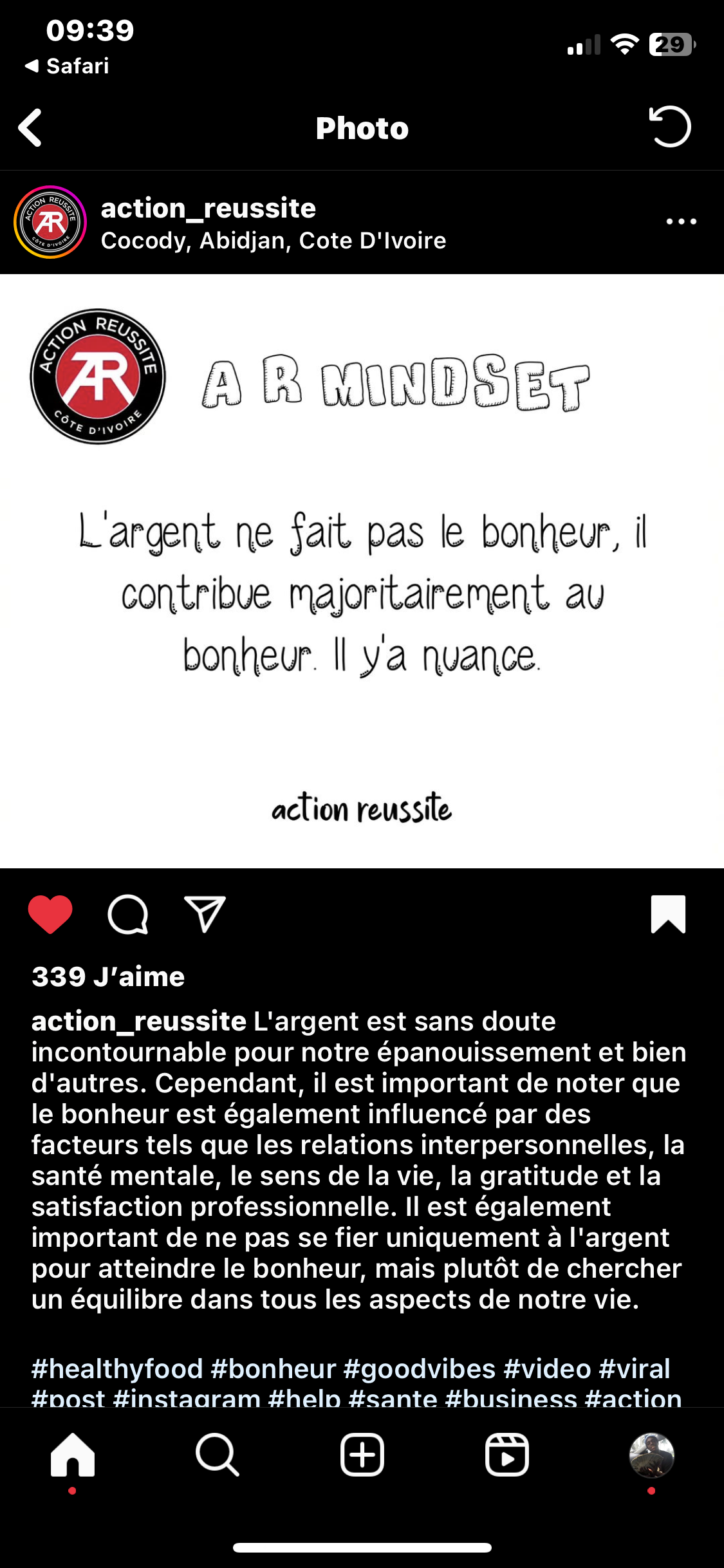Open the #healthyfood hashtag
This screenshot has height=1568, width=724.
(117, 1368)
